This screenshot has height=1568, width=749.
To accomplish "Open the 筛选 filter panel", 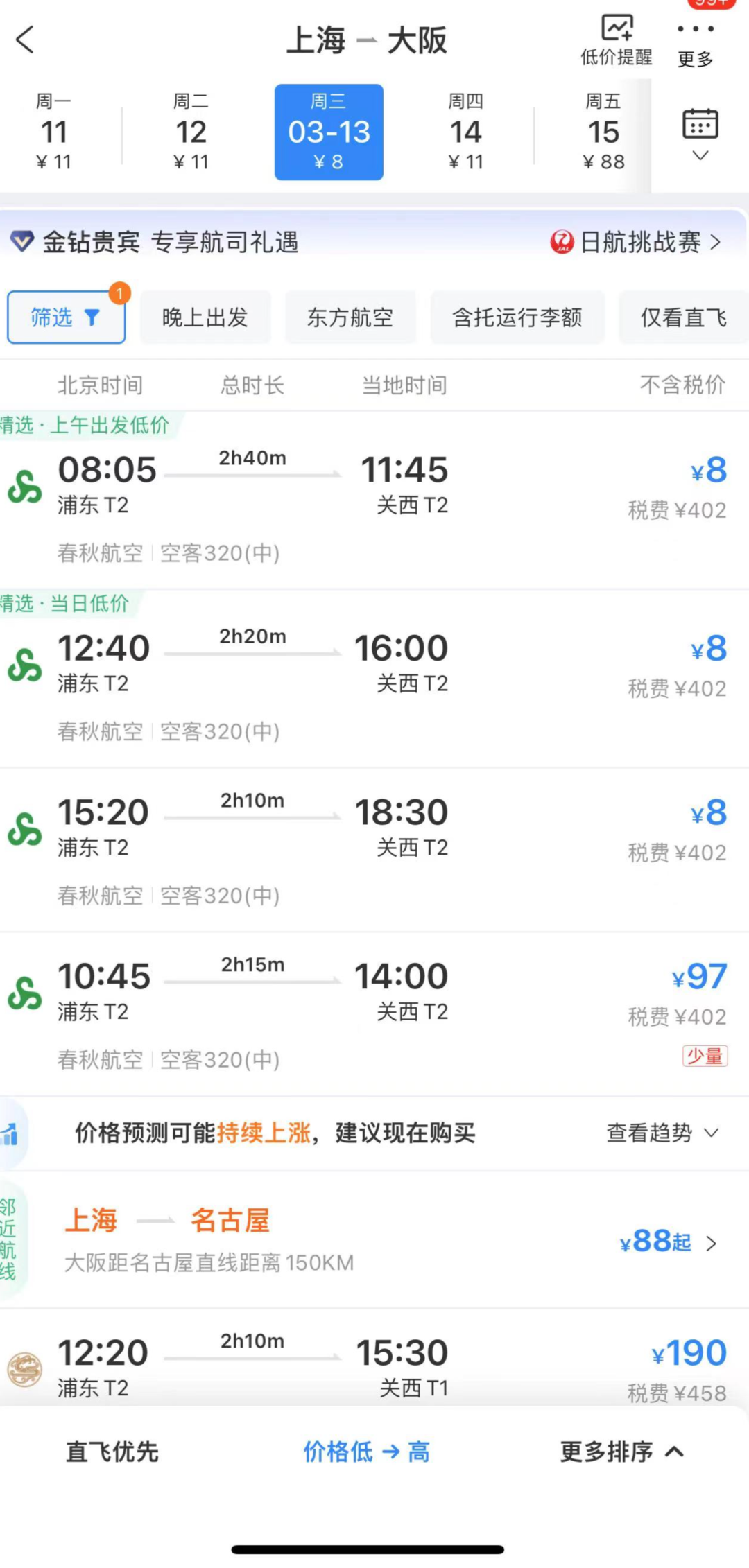I will pos(66,317).
